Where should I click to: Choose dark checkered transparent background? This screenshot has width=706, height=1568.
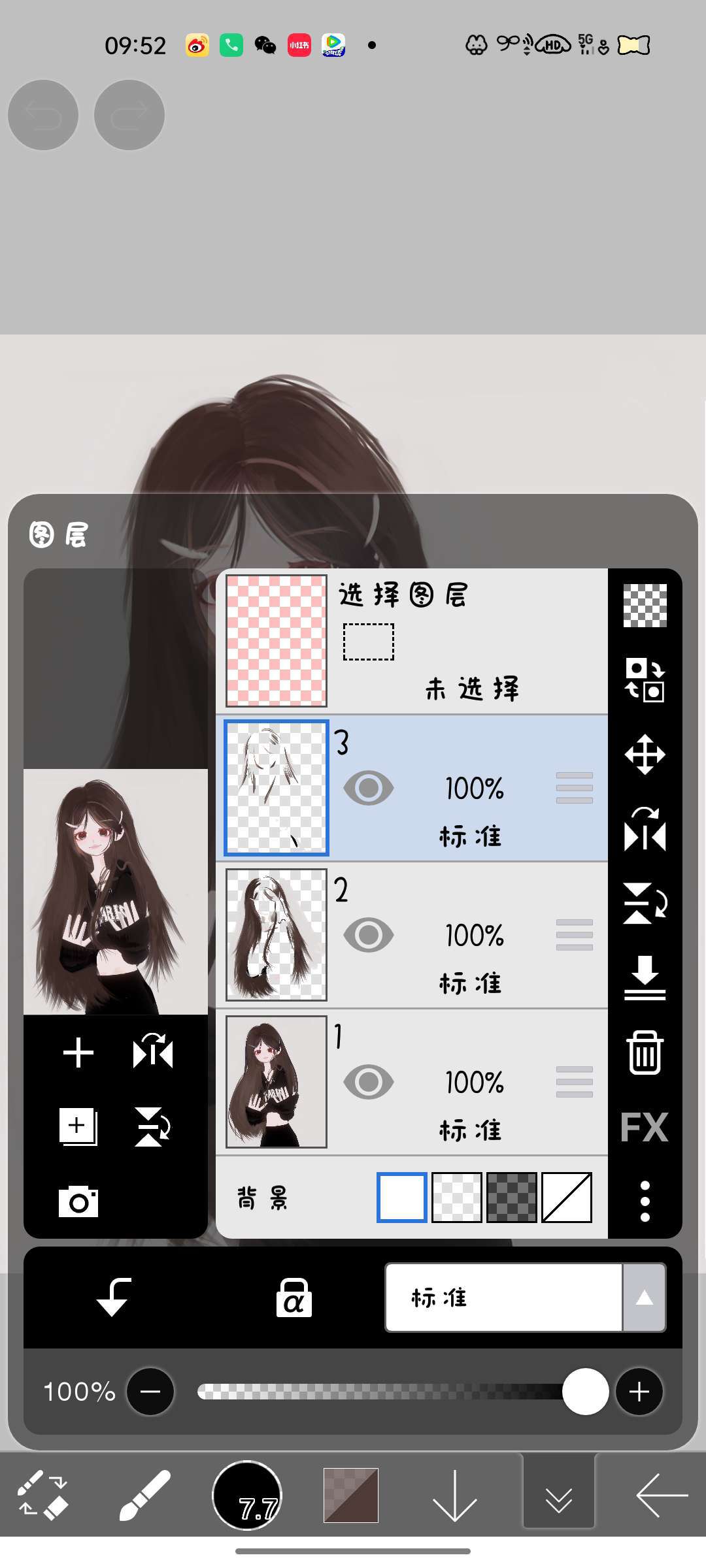pos(512,1198)
